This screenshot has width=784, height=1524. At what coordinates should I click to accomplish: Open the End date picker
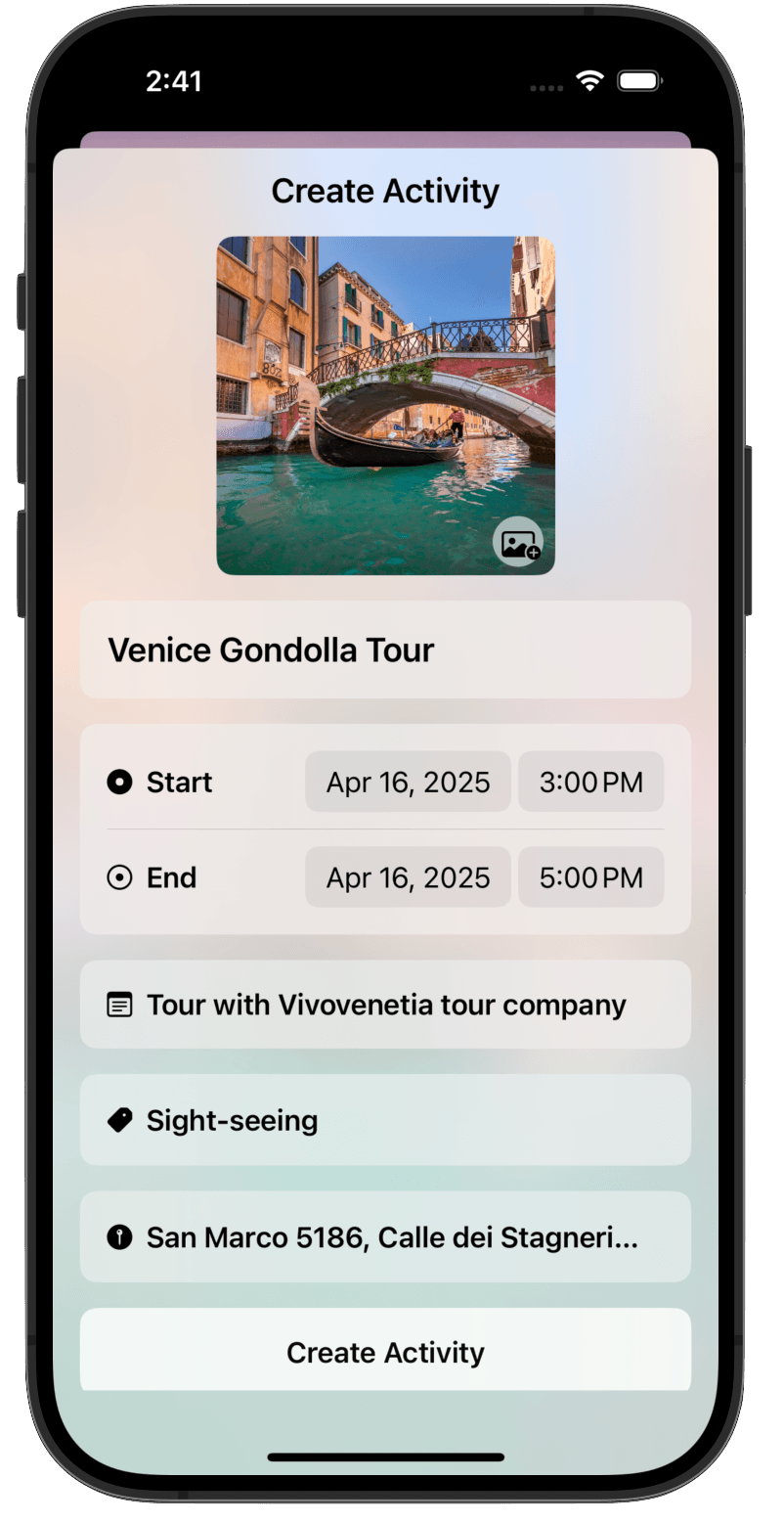click(408, 877)
